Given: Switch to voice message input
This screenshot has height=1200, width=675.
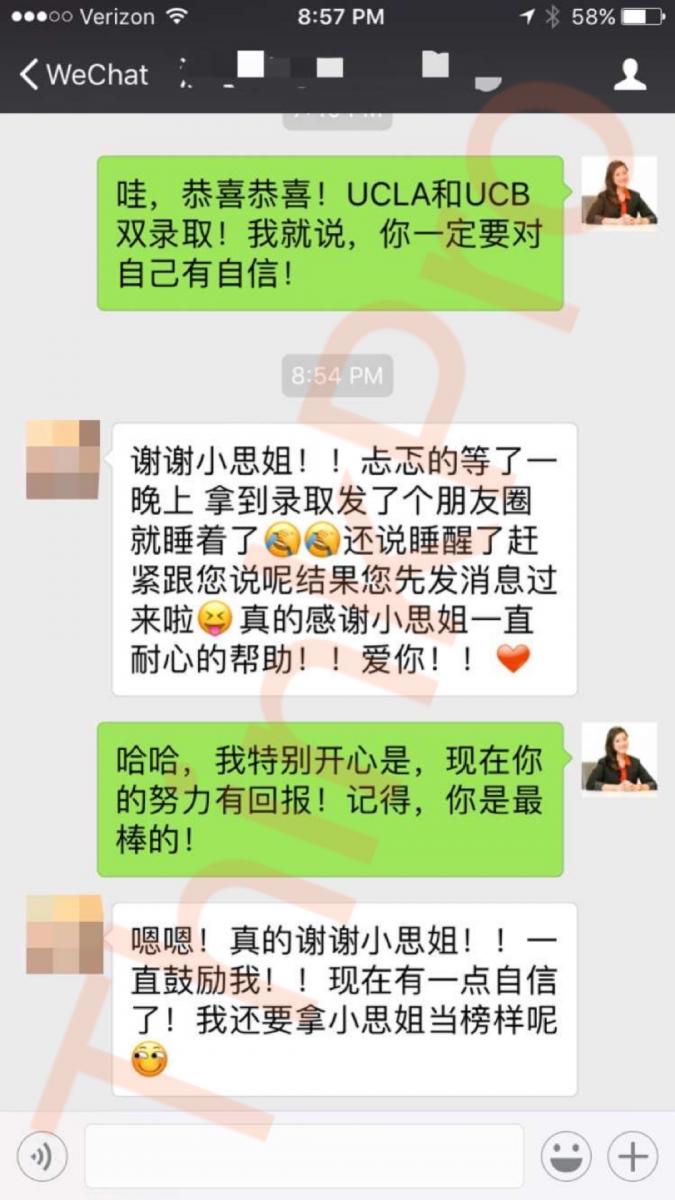Looking at the screenshot, I should pyautogui.click(x=42, y=1157).
